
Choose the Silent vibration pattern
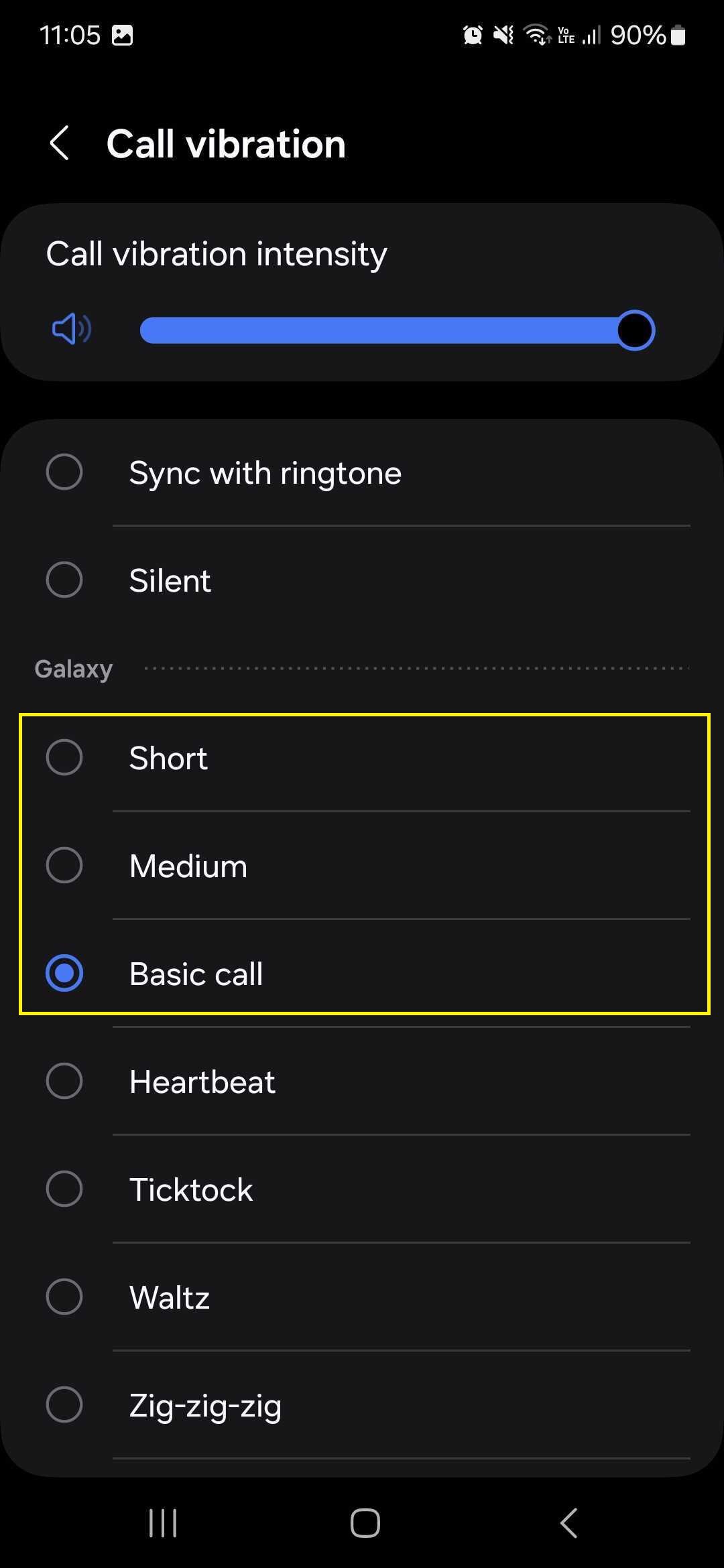point(362,580)
